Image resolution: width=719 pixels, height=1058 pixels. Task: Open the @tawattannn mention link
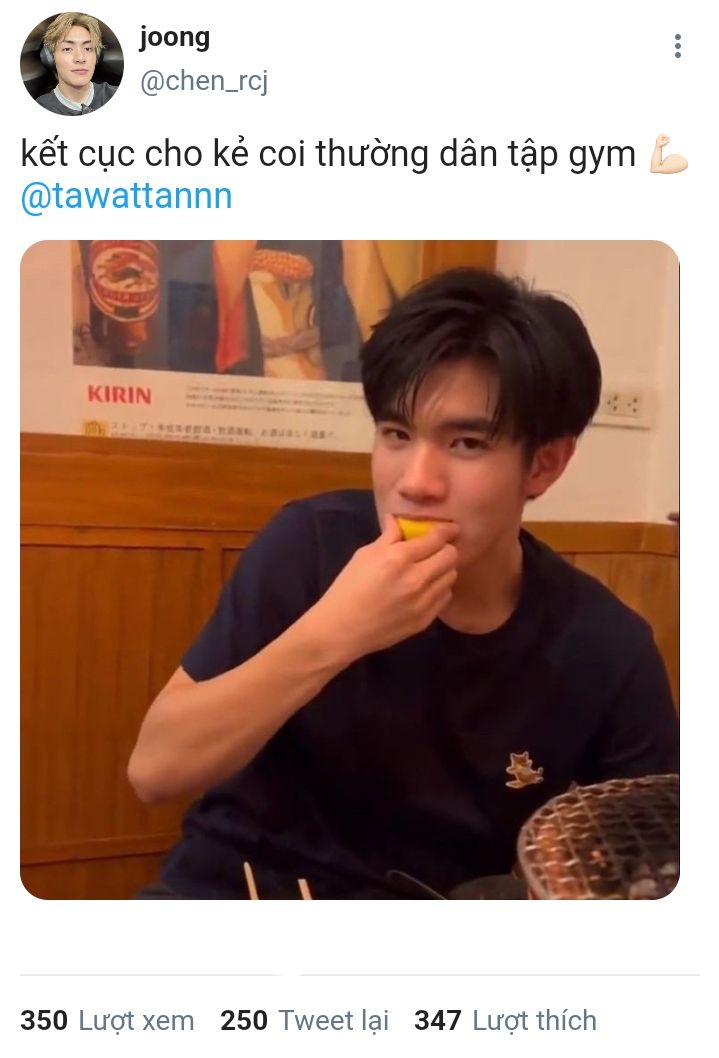126,196
